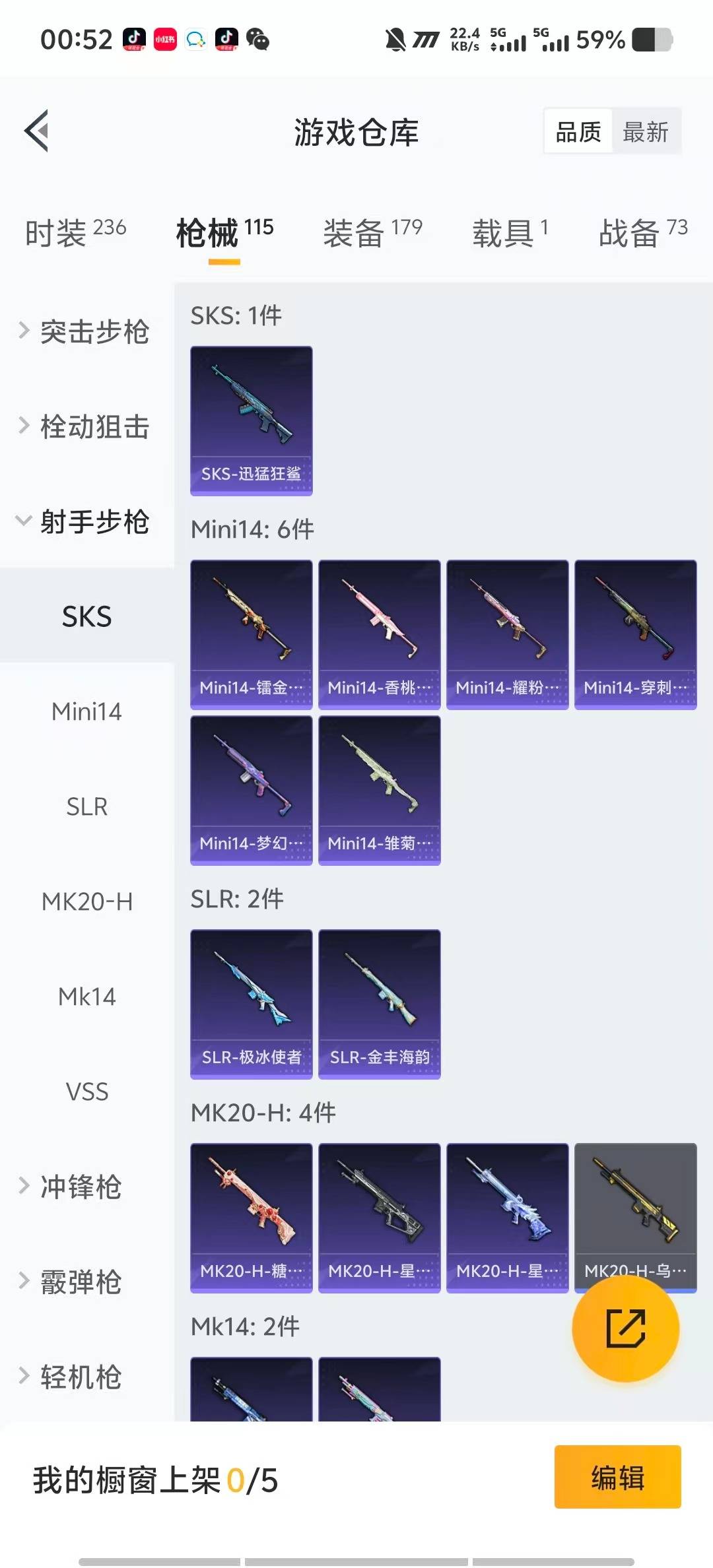View the SLR-金丰海韵 skin
The height and width of the screenshot is (1568, 713).
[379, 1004]
